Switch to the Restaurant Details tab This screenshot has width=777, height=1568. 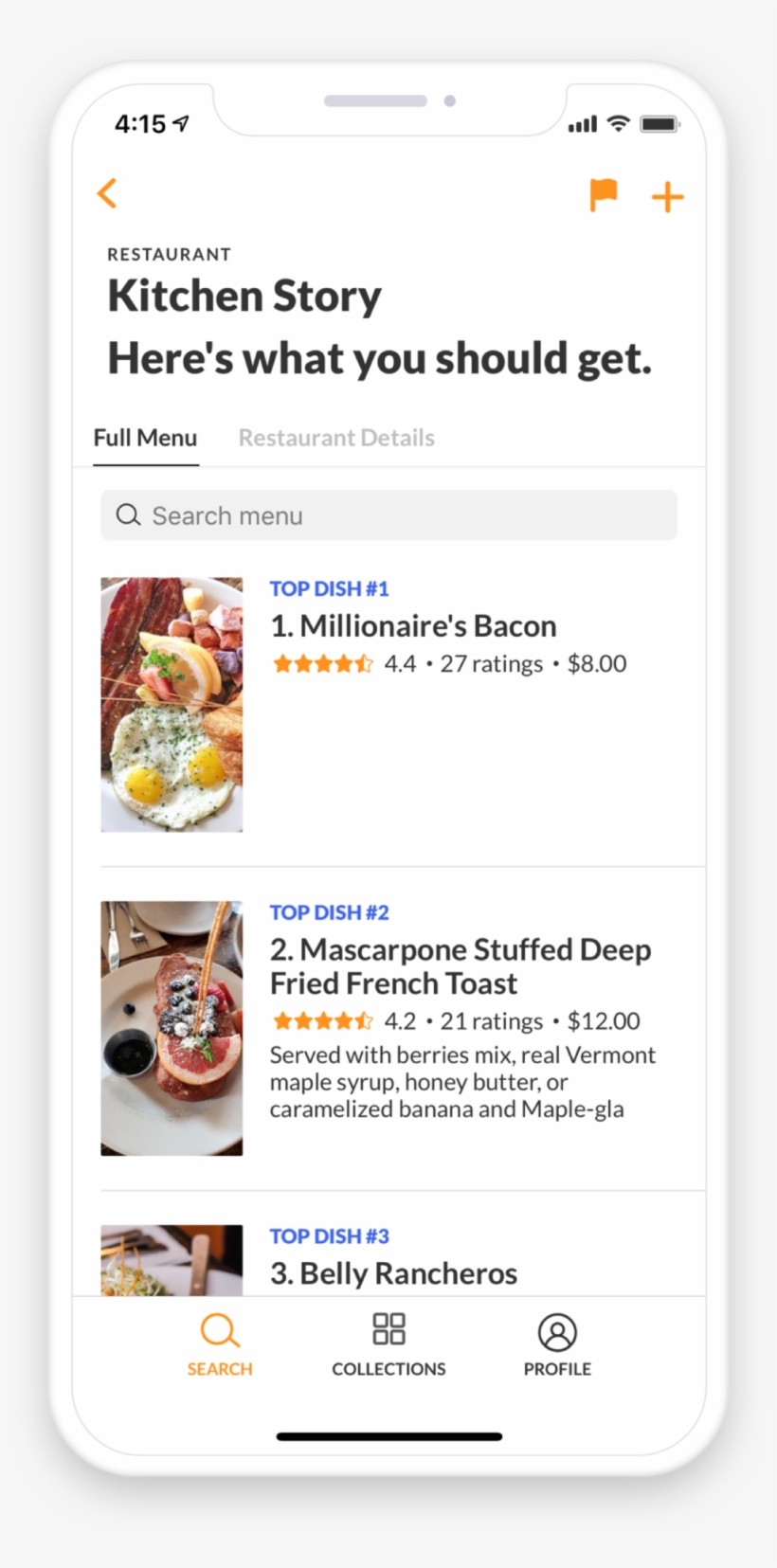point(336,438)
